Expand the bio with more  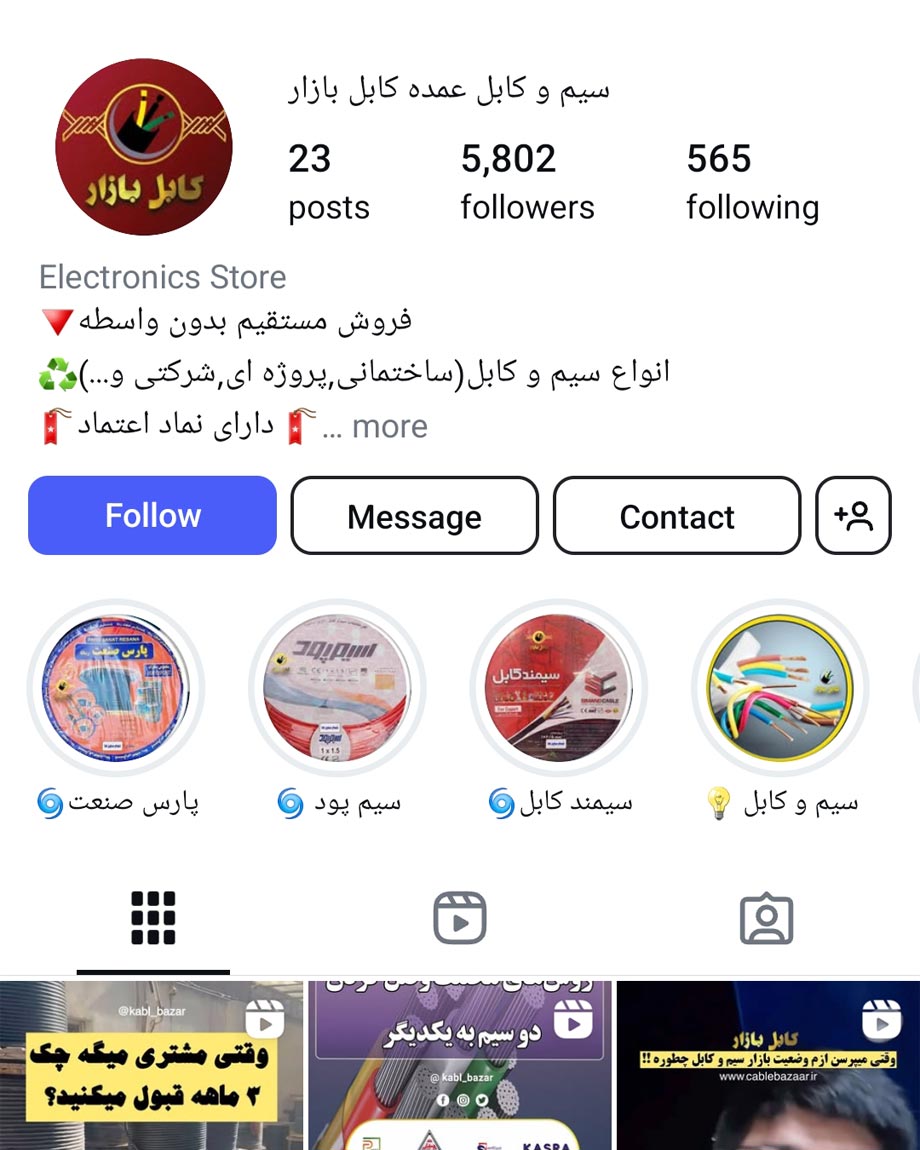(x=389, y=427)
